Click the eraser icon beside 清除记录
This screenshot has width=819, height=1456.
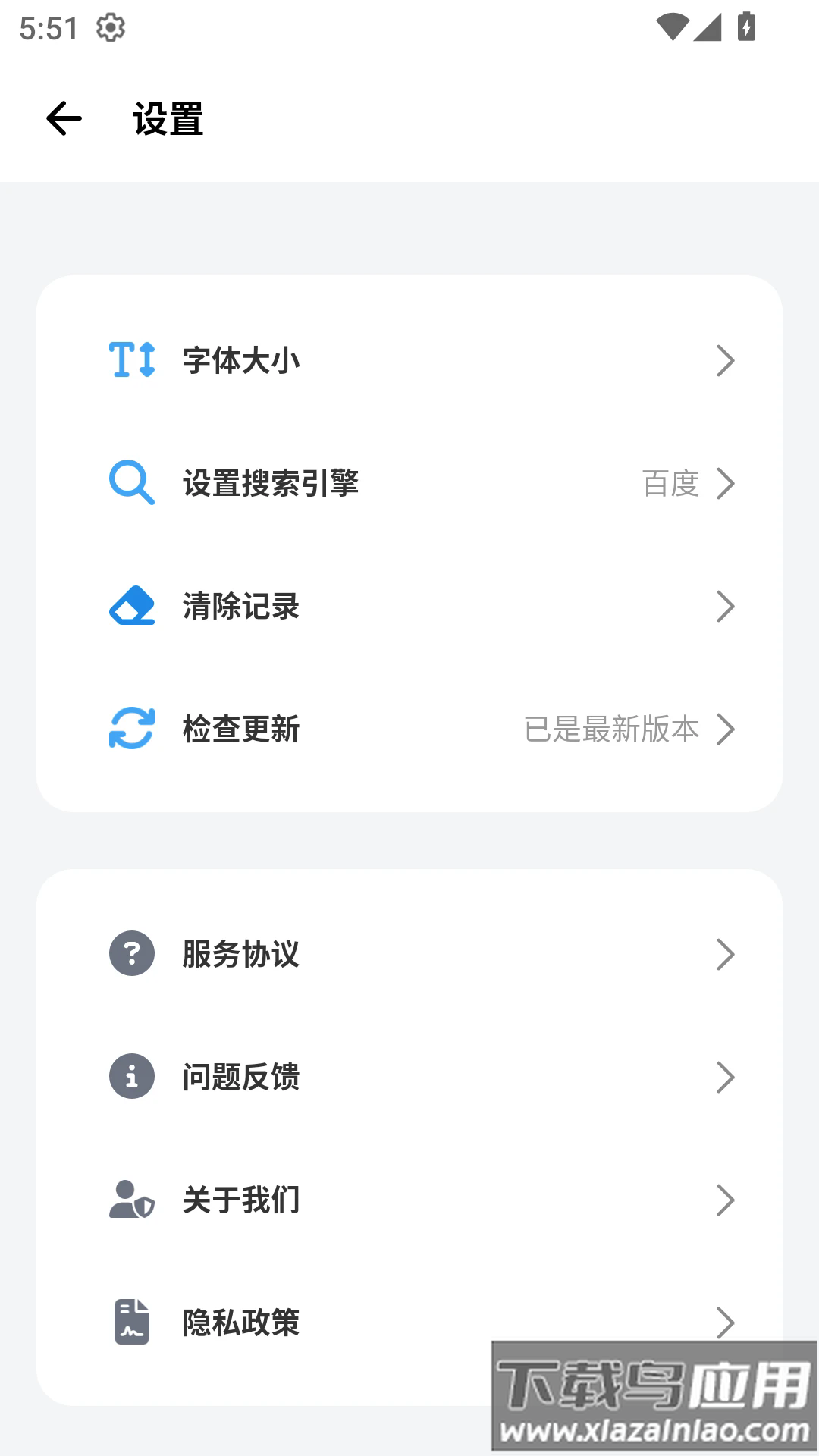pyautogui.click(x=131, y=606)
